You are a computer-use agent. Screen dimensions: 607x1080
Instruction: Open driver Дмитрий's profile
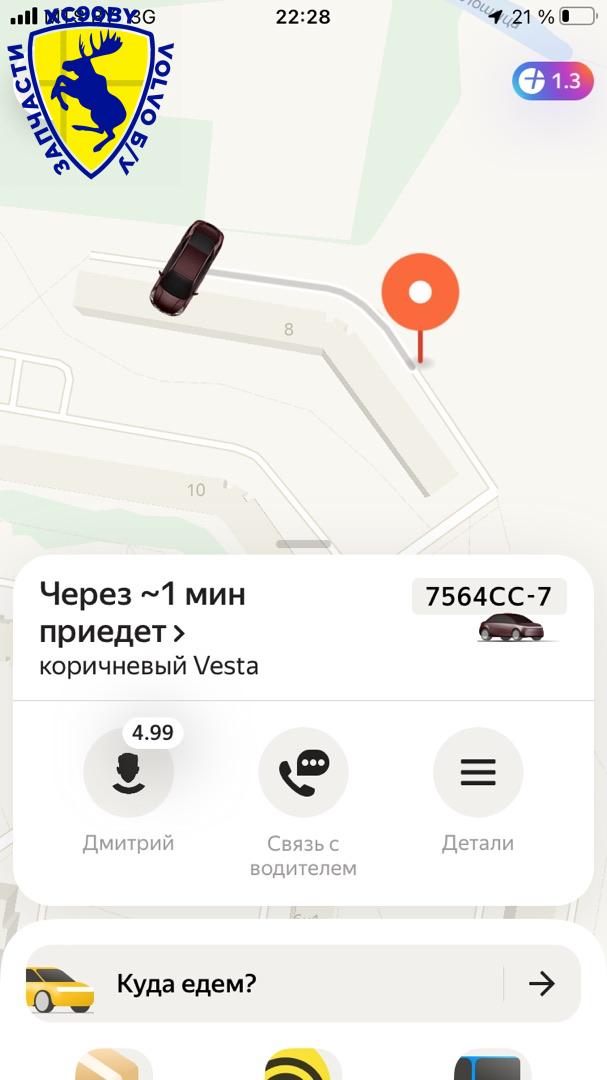click(x=128, y=774)
